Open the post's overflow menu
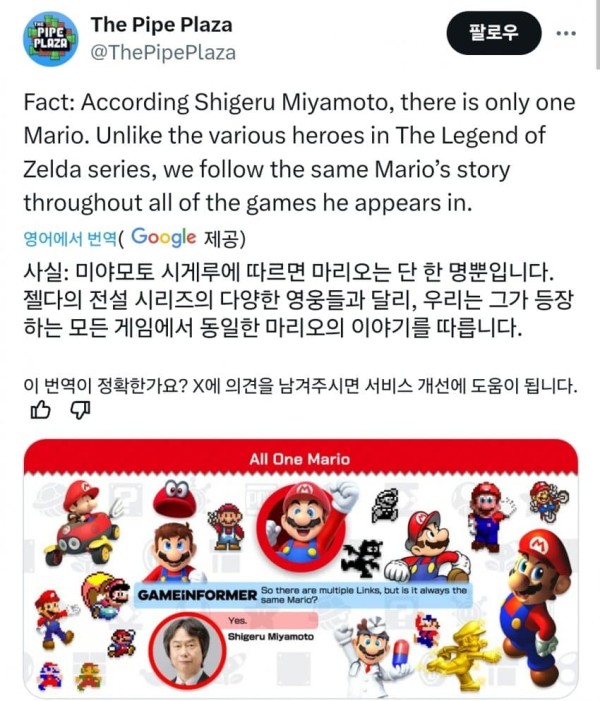This screenshot has height=701, width=600. point(565,33)
